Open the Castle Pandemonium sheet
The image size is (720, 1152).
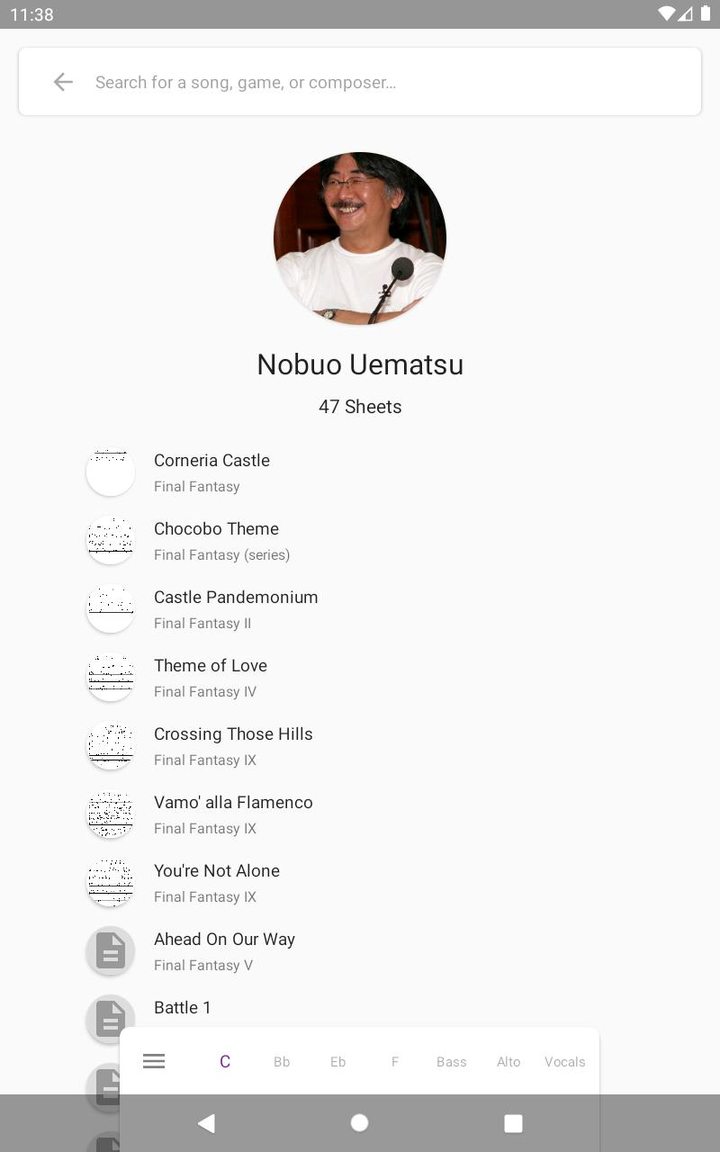click(236, 609)
